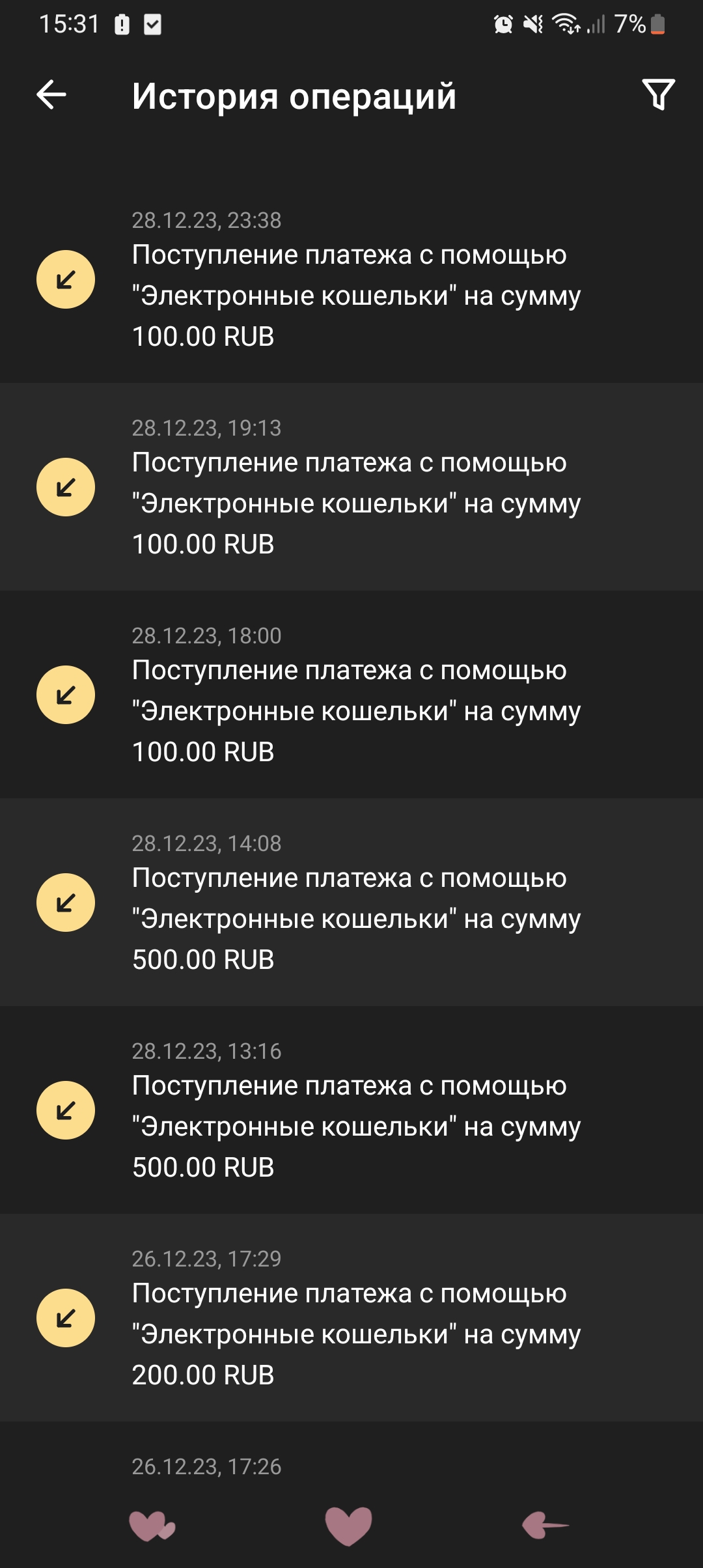
Task: Tap the heart-shaped system home button
Action: click(349, 1525)
